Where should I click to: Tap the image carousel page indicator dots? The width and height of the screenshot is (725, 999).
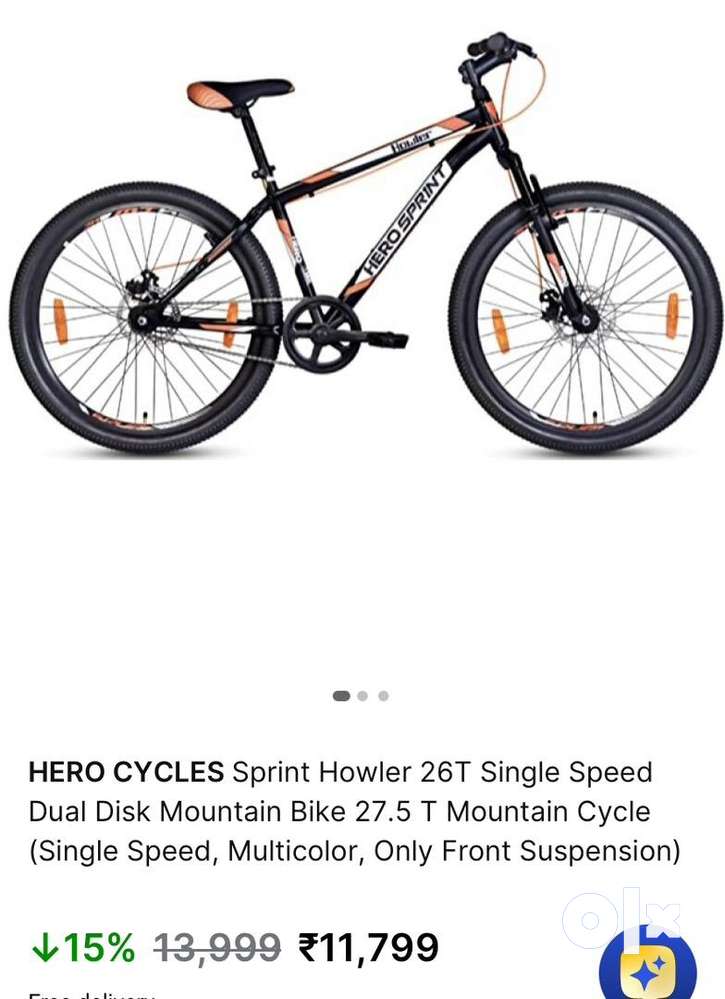pos(361,696)
